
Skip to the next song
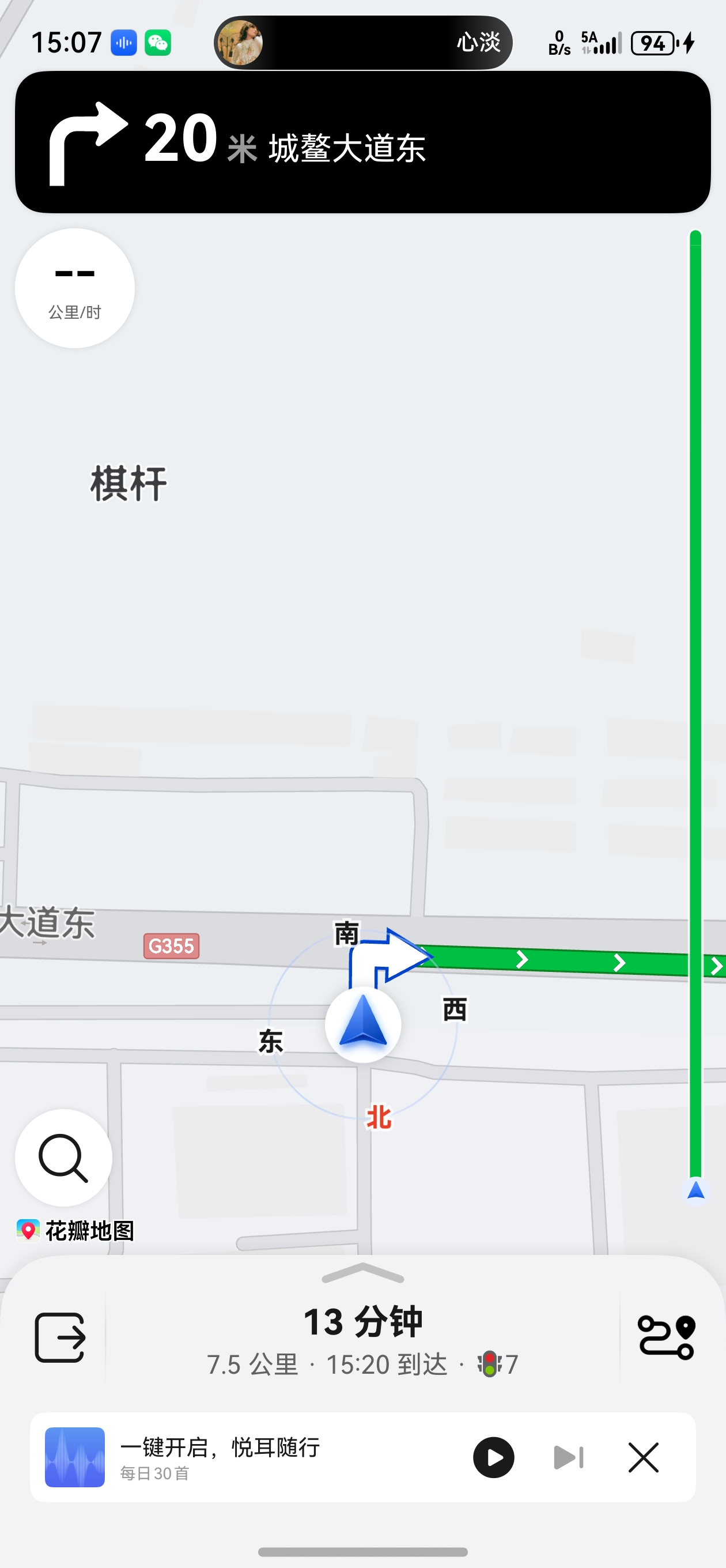pyautogui.click(x=568, y=1458)
